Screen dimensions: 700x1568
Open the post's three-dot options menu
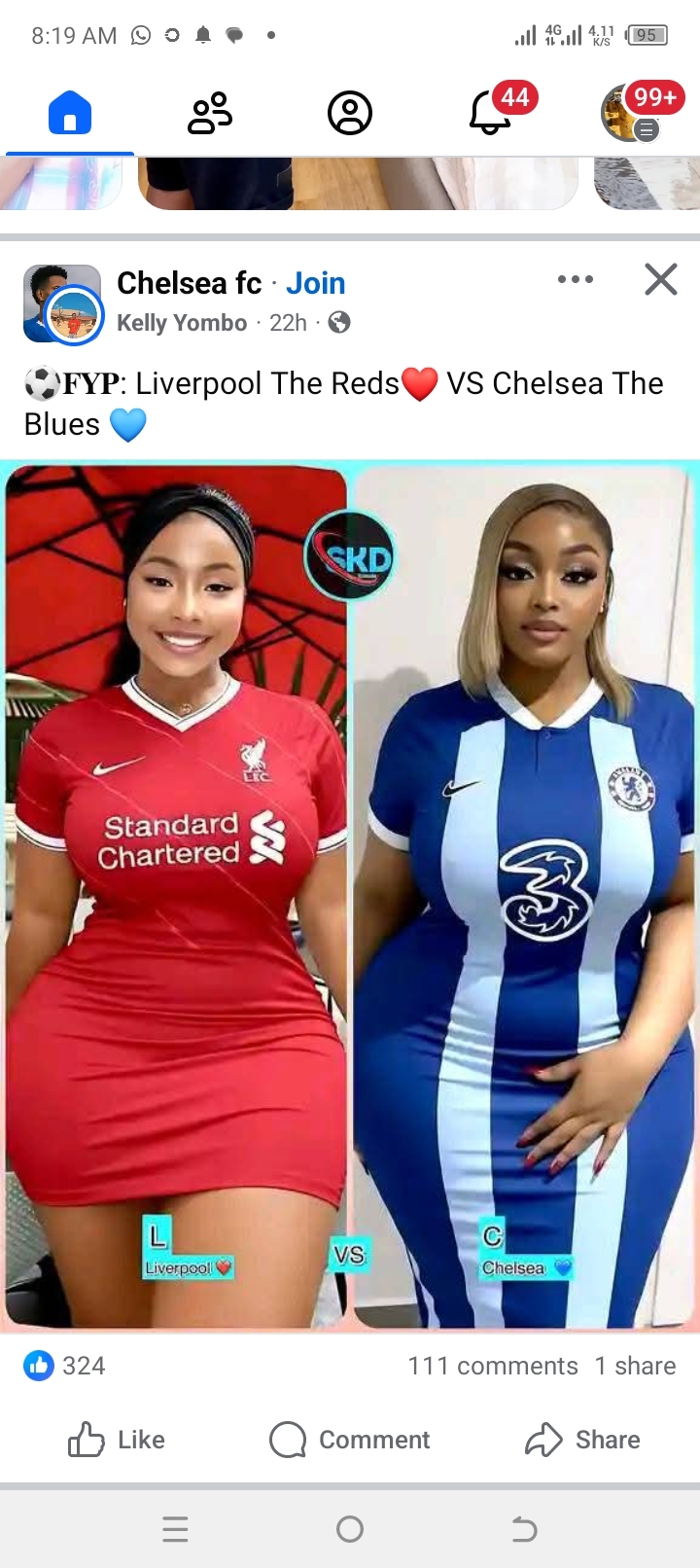576,280
